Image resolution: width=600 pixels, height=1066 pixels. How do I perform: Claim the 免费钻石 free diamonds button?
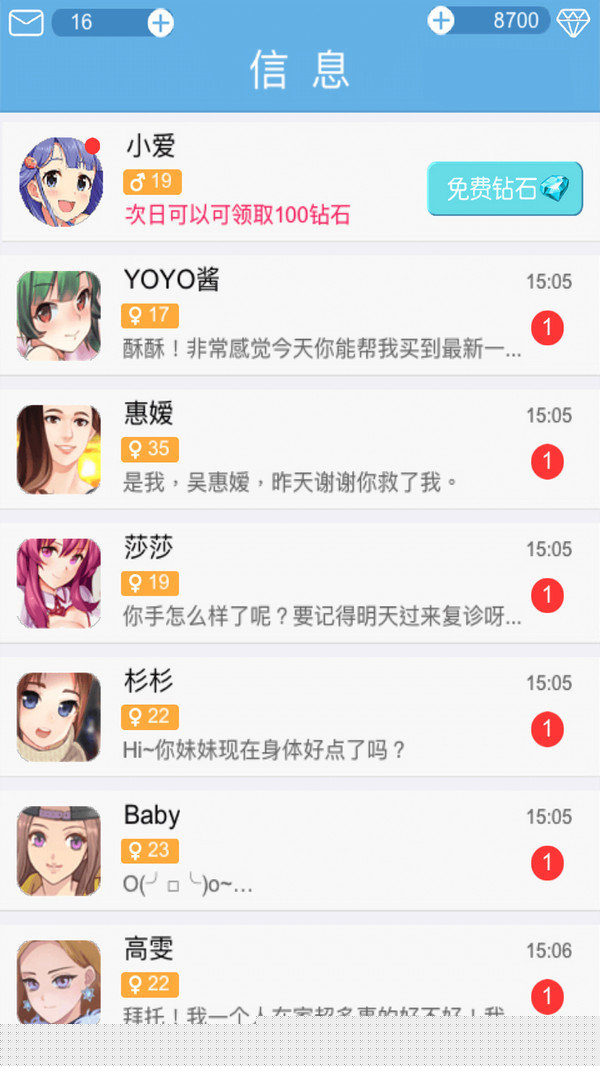point(504,189)
